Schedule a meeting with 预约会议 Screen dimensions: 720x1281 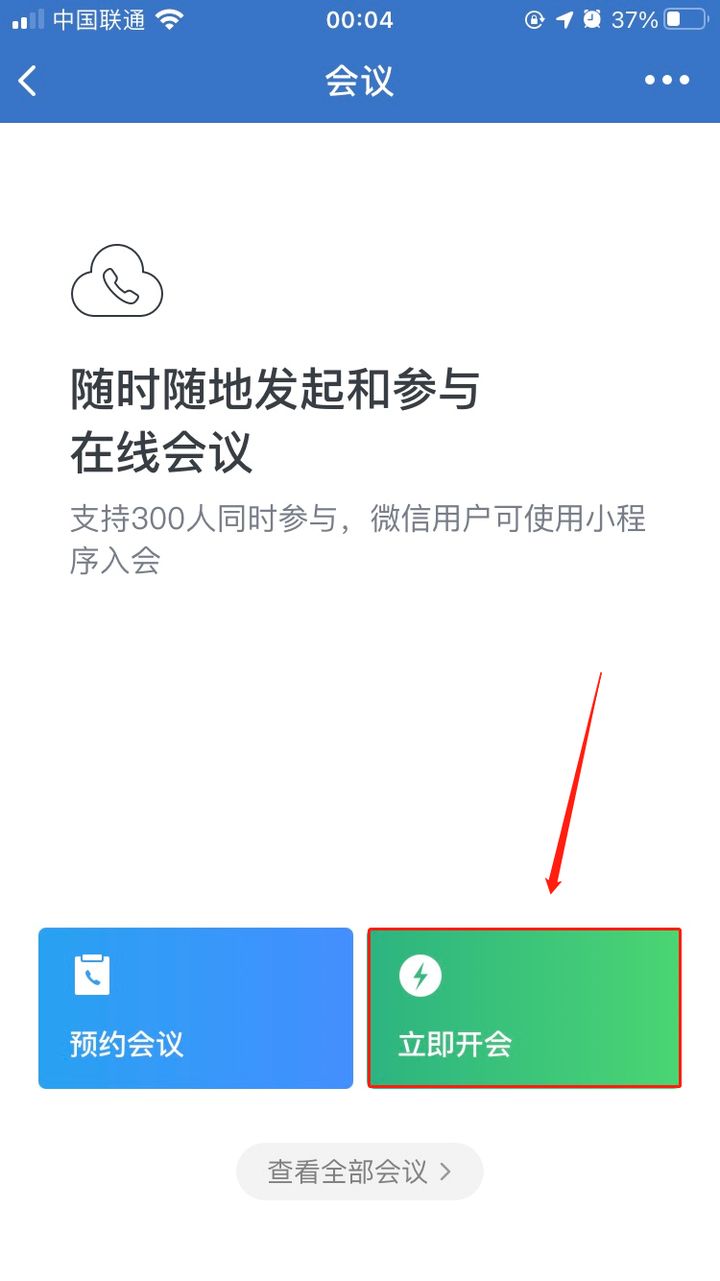[x=196, y=1008]
